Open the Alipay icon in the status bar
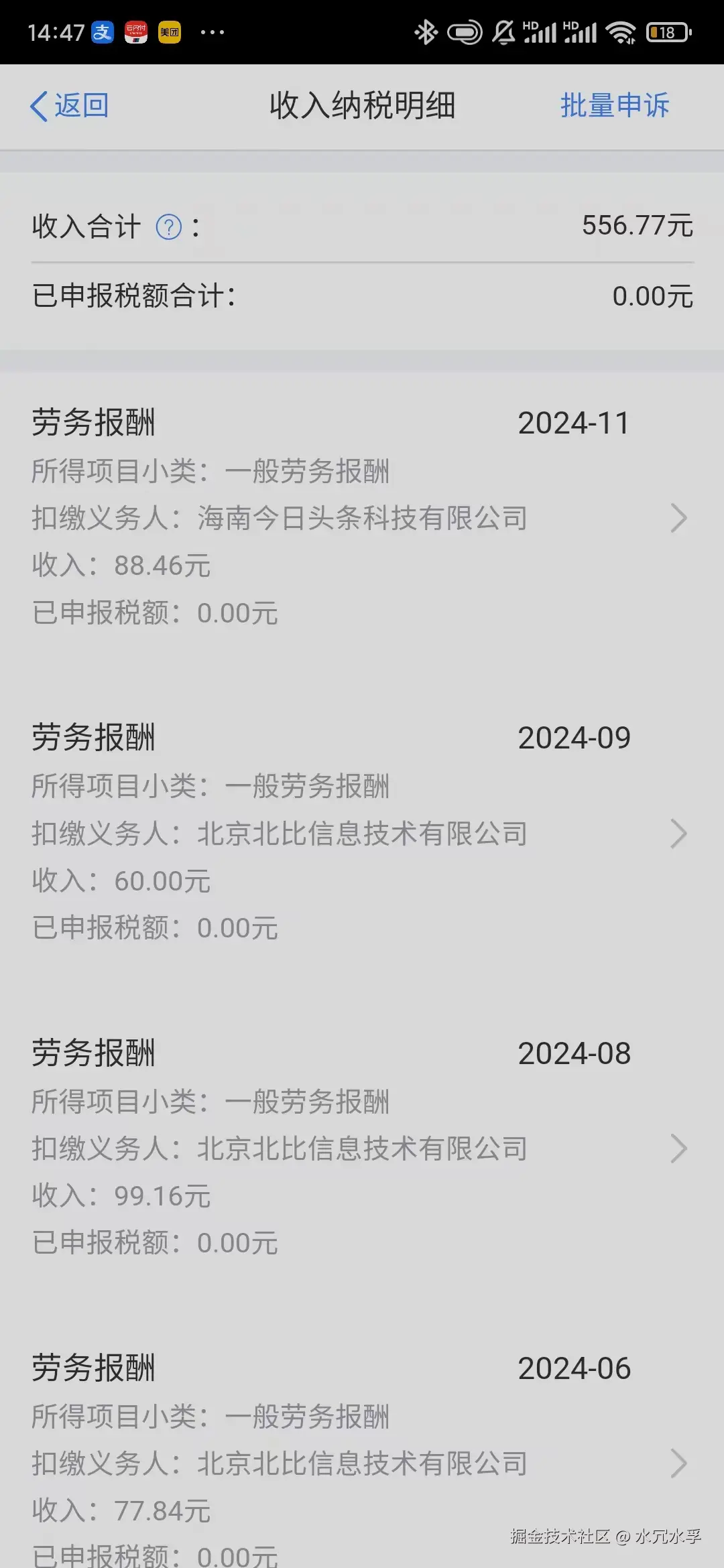The height and width of the screenshot is (1568, 724). [104, 32]
